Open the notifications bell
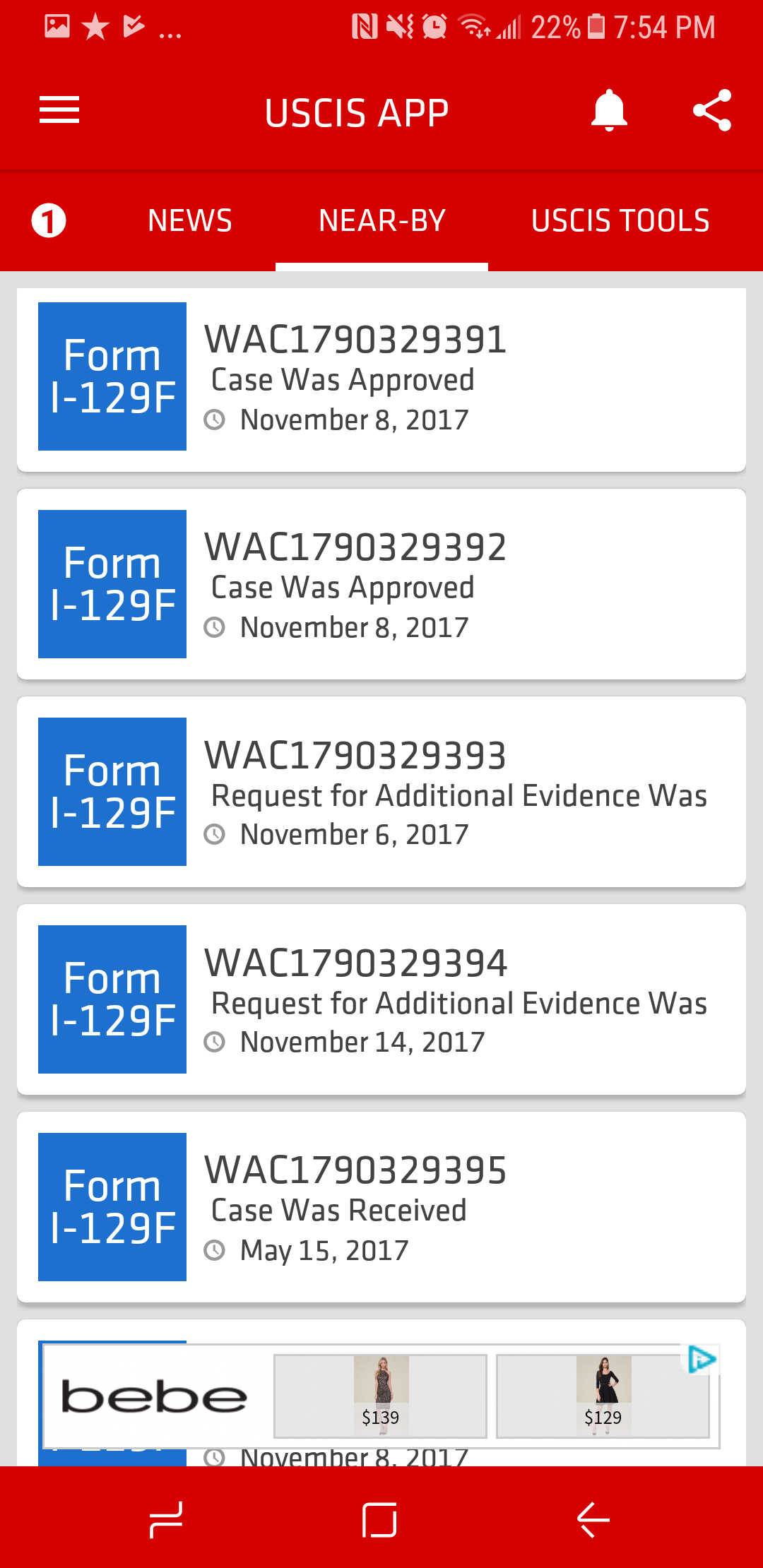The width and height of the screenshot is (763, 1568). tap(609, 111)
